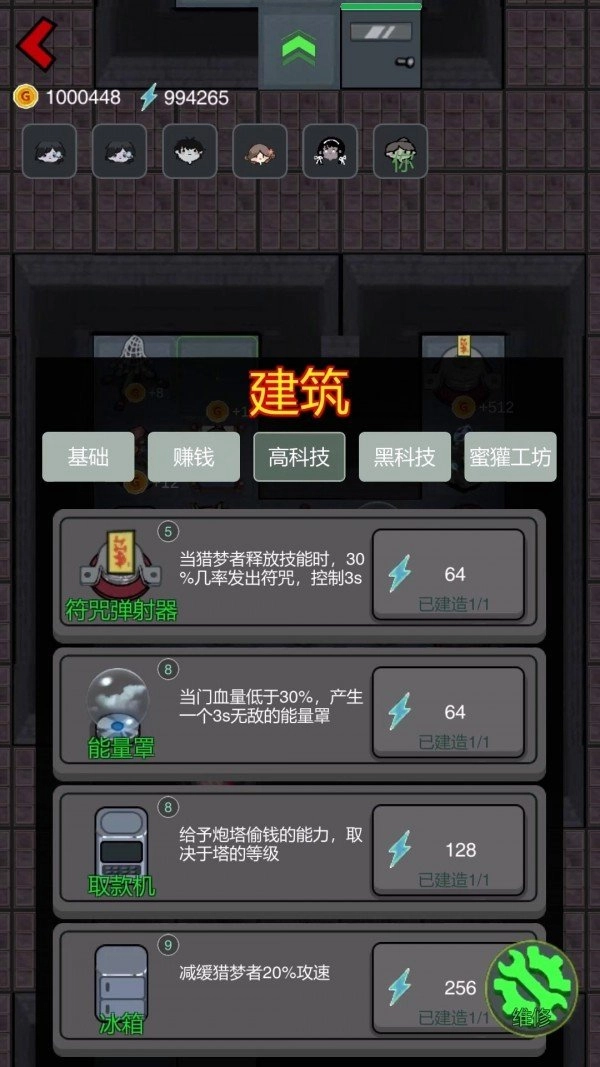This screenshot has width=600, height=1067.
Task: Select the brown-haired girl avatar
Action: tap(260, 152)
